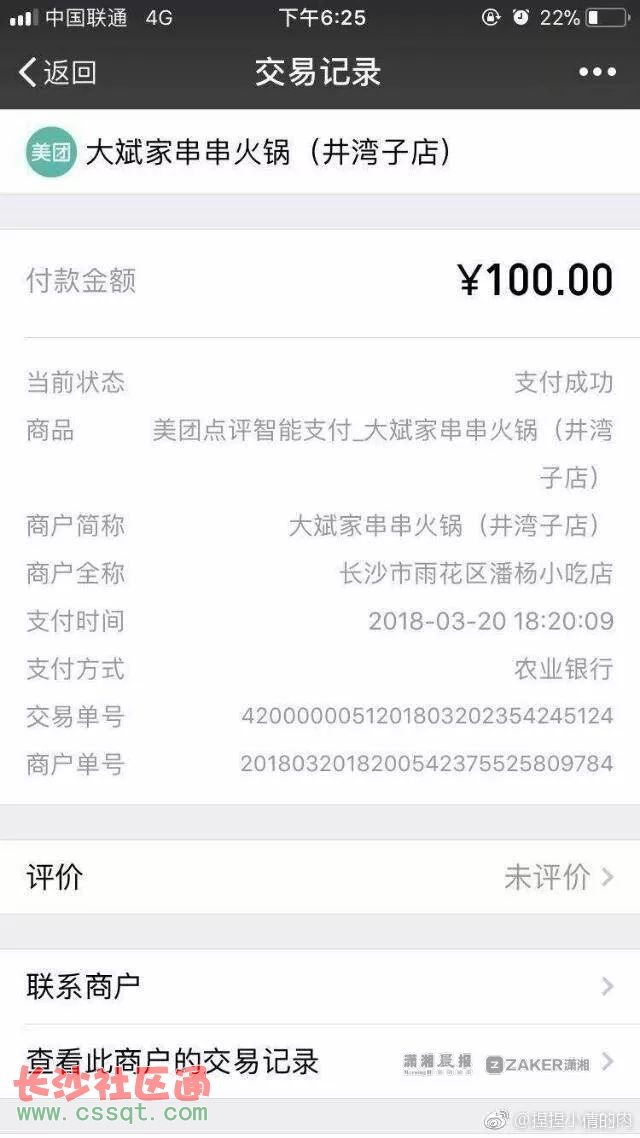
Task: View 查看此商户的交易记录
Action: click(x=320, y=1061)
